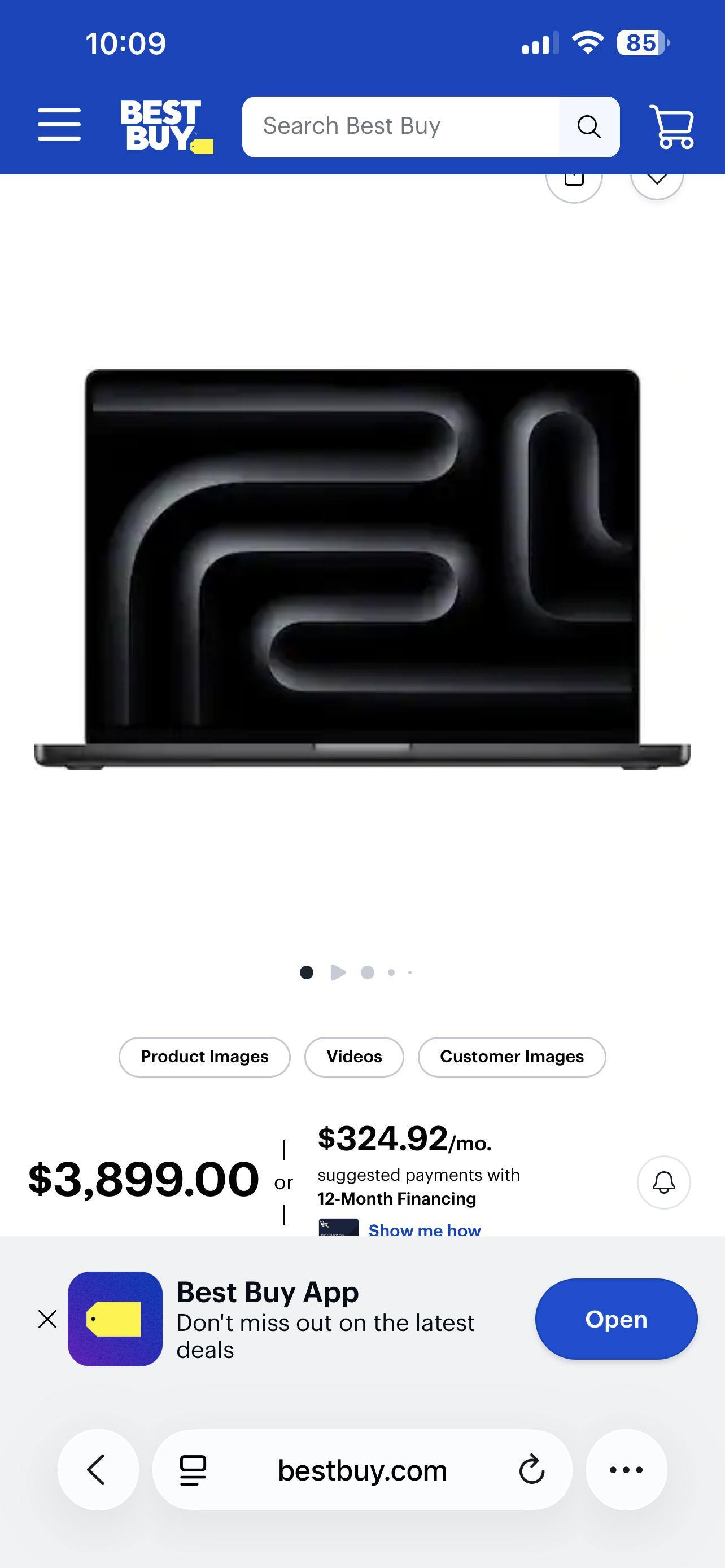Tap the Search Best Buy field
The image size is (725, 1568).
400,126
